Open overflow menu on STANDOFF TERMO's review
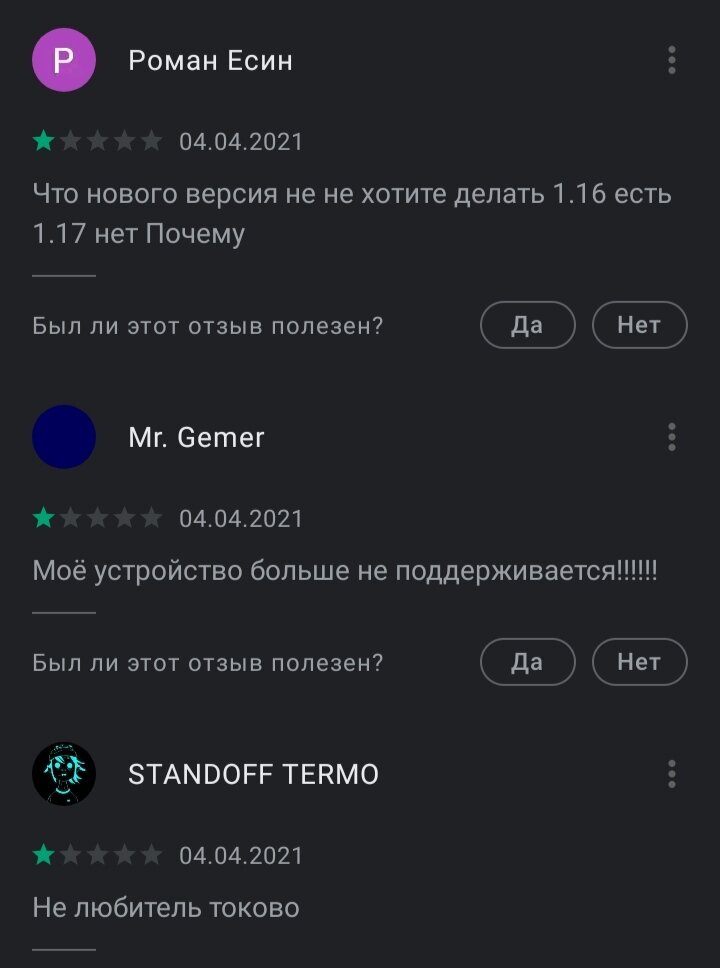The width and height of the screenshot is (720, 968). click(671, 774)
